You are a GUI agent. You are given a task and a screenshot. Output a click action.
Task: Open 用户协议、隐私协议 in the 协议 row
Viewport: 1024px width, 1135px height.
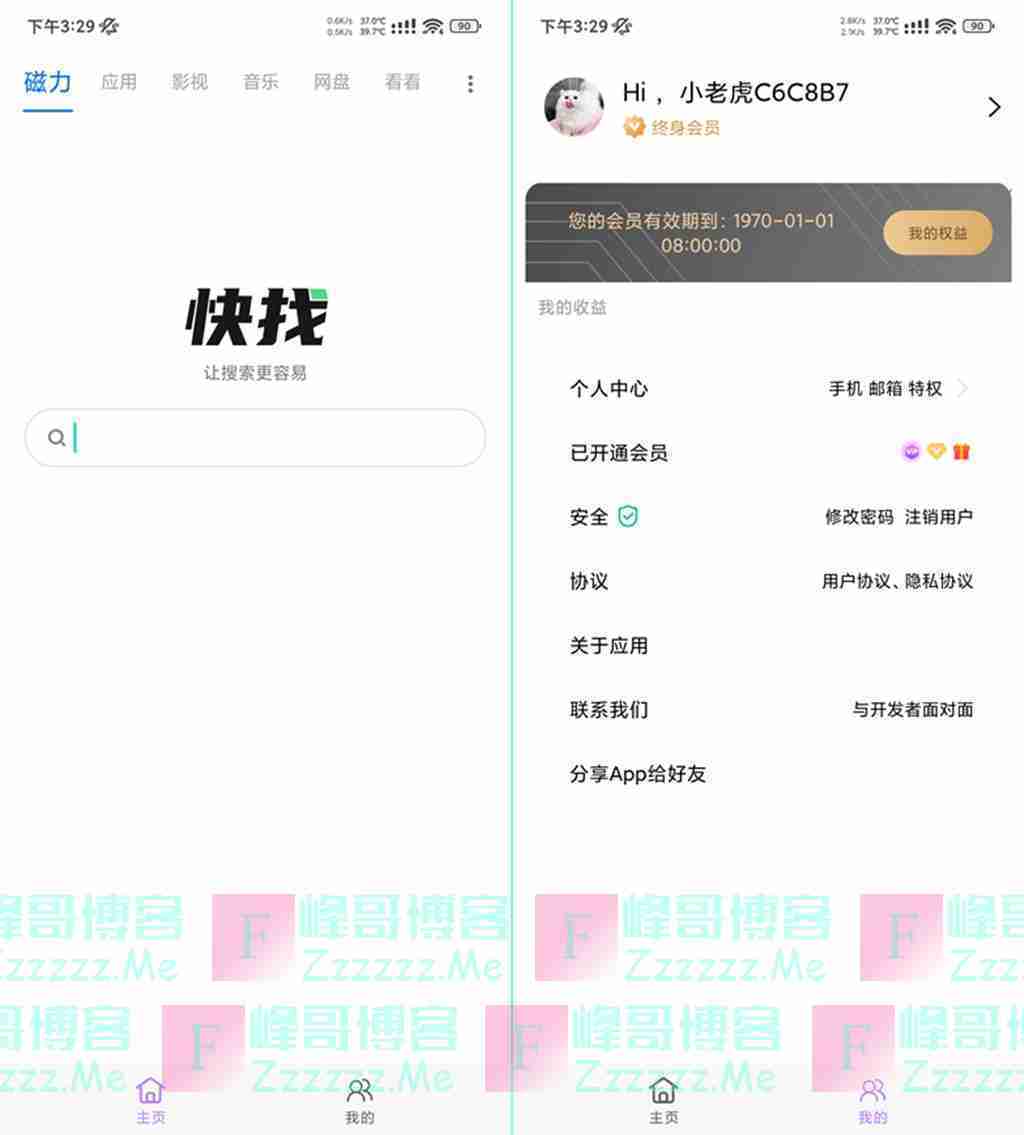click(x=897, y=581)
